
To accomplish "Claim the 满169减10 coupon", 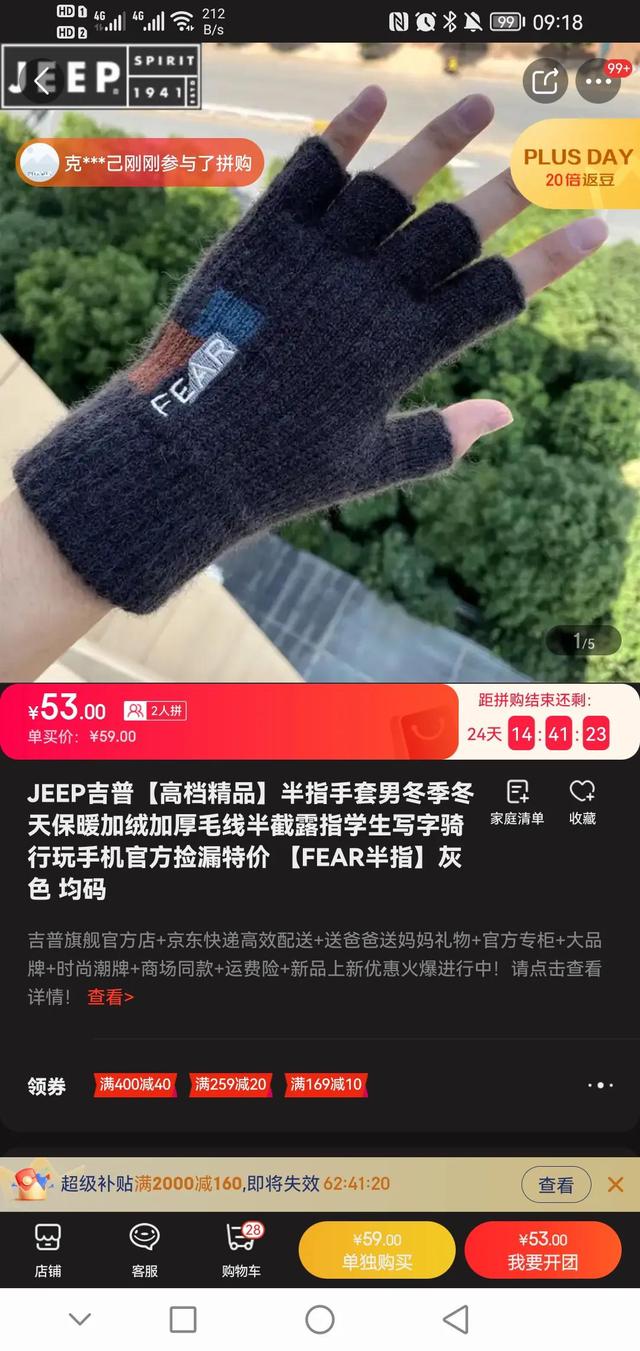I will click(326, 1084).
